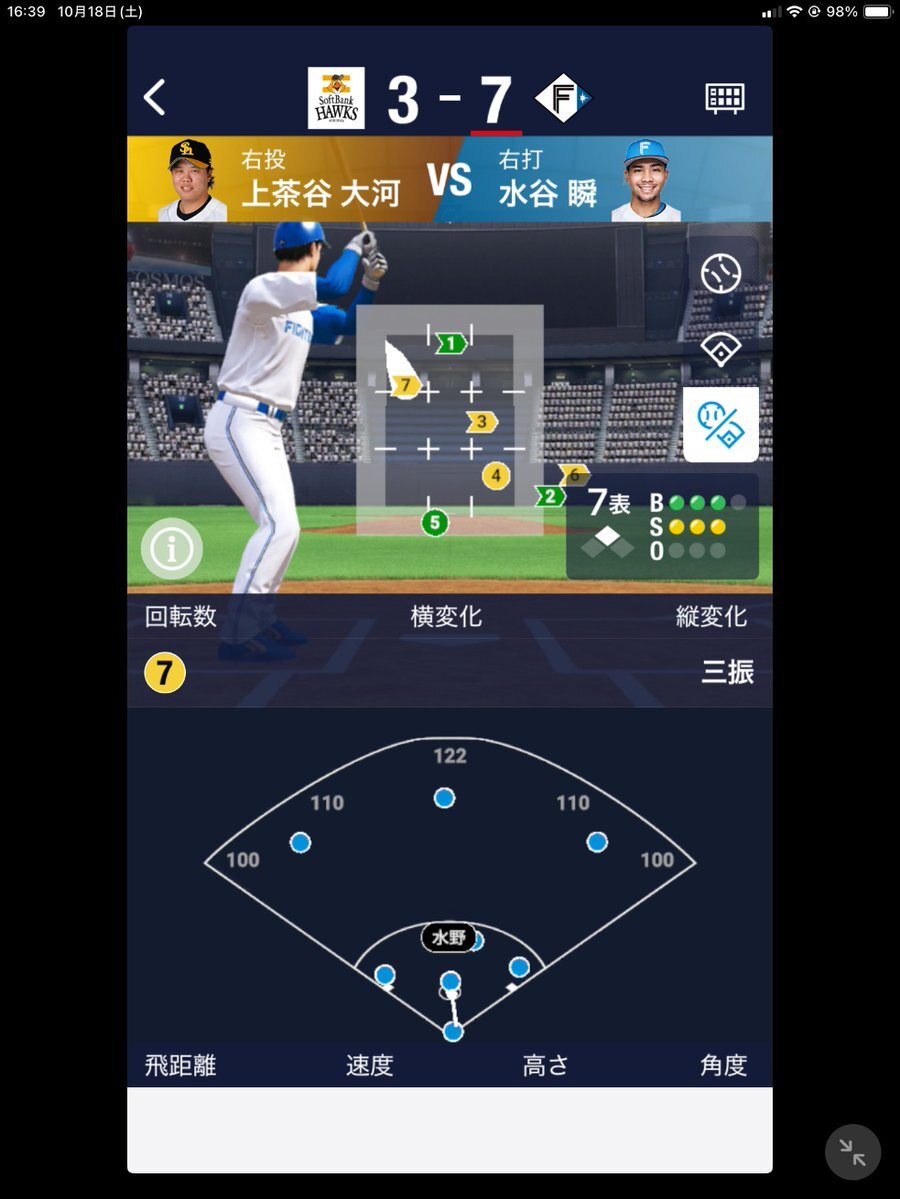The height and width of the screenshot is (1199, 900).
Task: Select pitch marker number 4
Action: pos(495,476)
